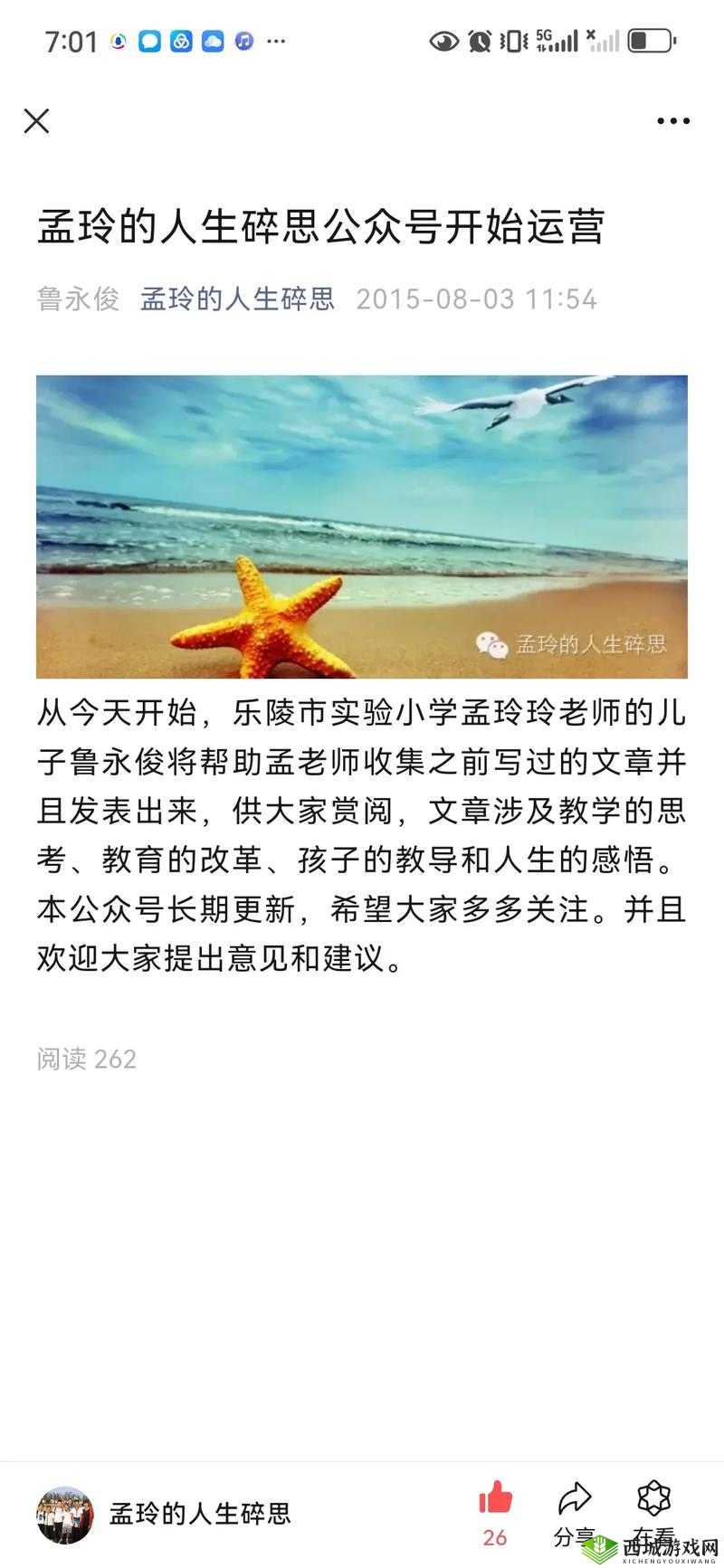This screenshot has height=1568, width=724.
Task: Tap the alarm clock status bar icon
Action: pos(478,41)
